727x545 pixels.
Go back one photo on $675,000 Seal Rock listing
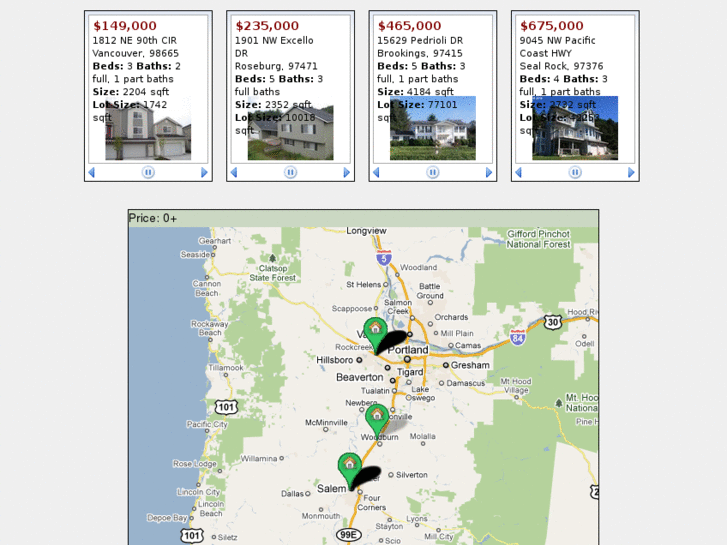[518, 172]
